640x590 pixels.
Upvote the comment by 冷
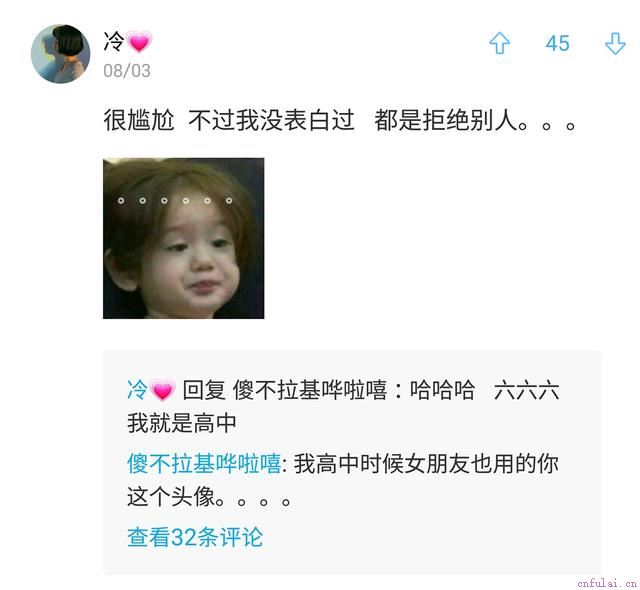(x=499, y=44)
